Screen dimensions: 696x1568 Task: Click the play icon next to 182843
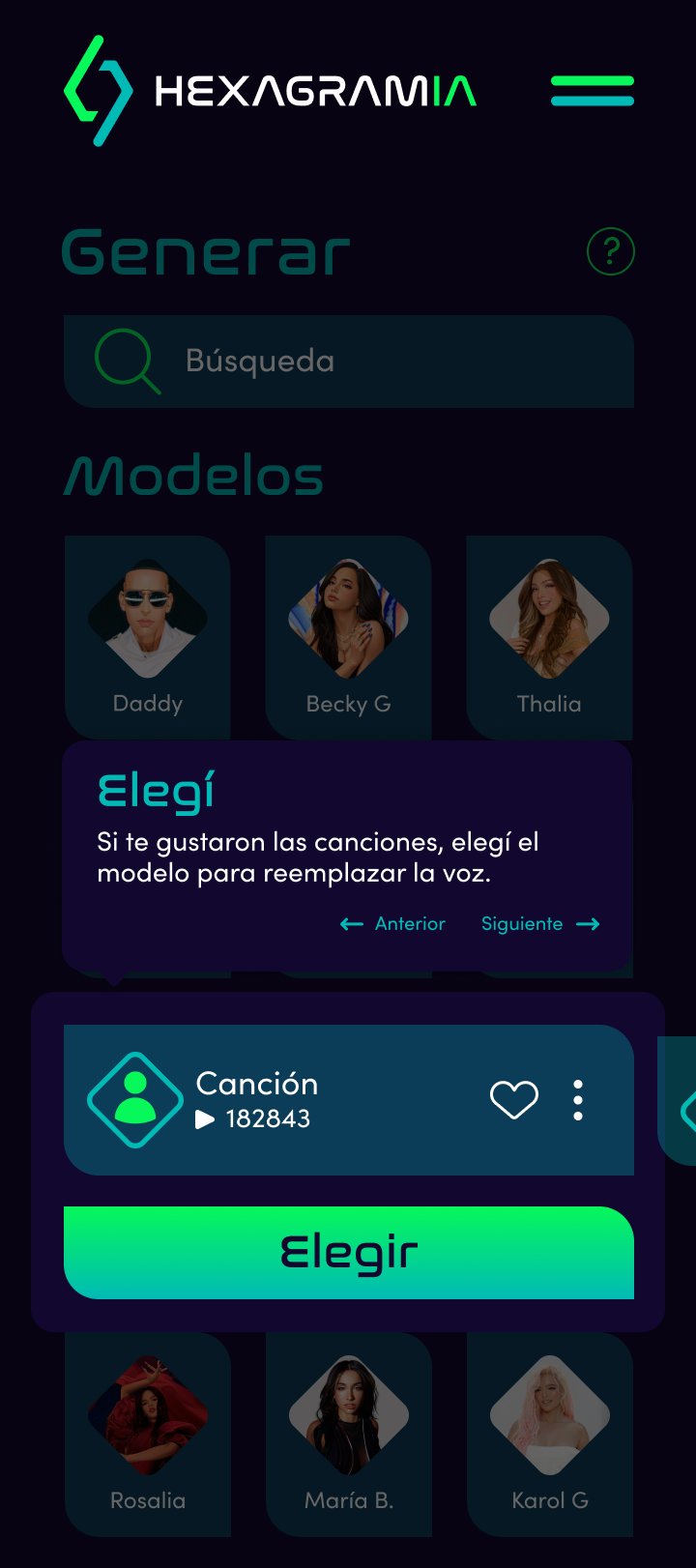click(204, 1119)
